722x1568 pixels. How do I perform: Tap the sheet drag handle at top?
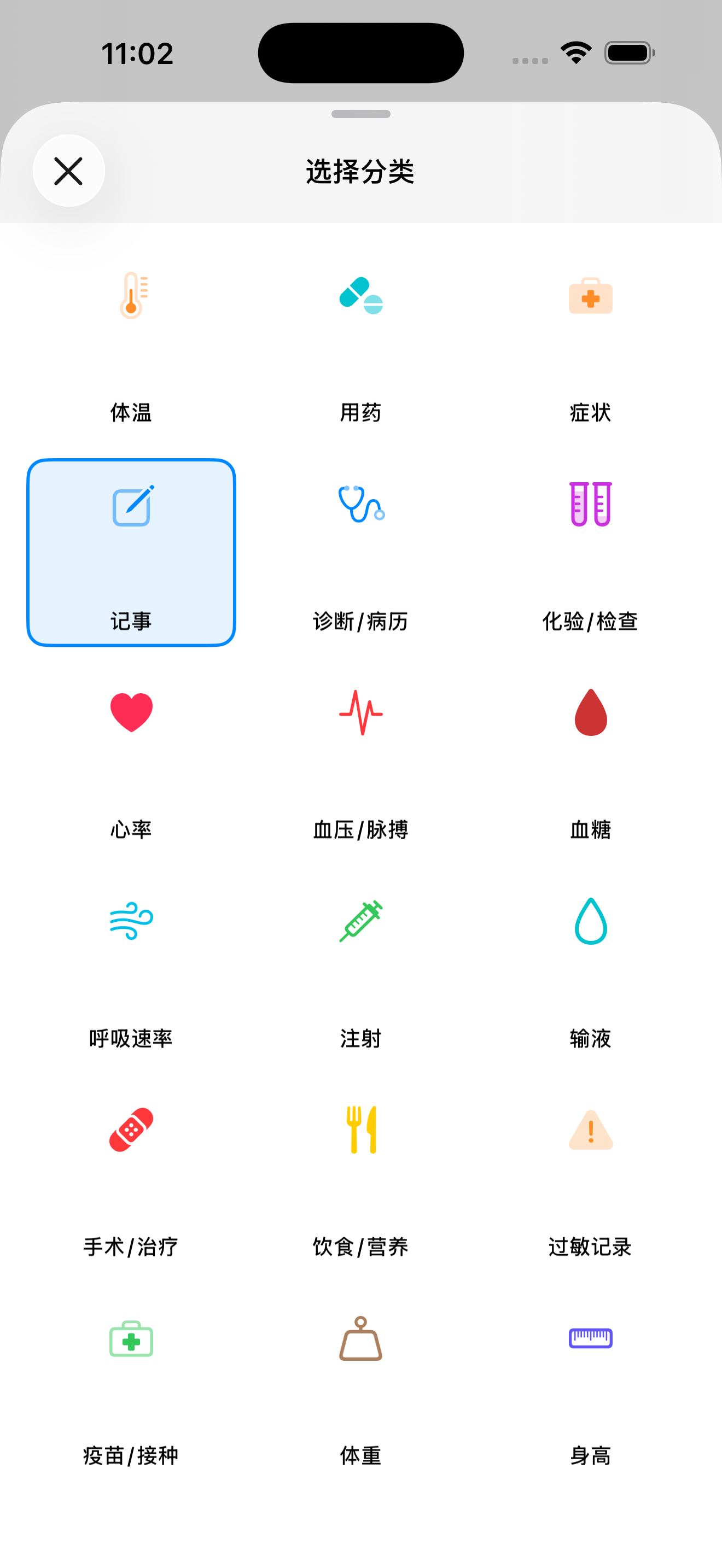click(360, 112)
